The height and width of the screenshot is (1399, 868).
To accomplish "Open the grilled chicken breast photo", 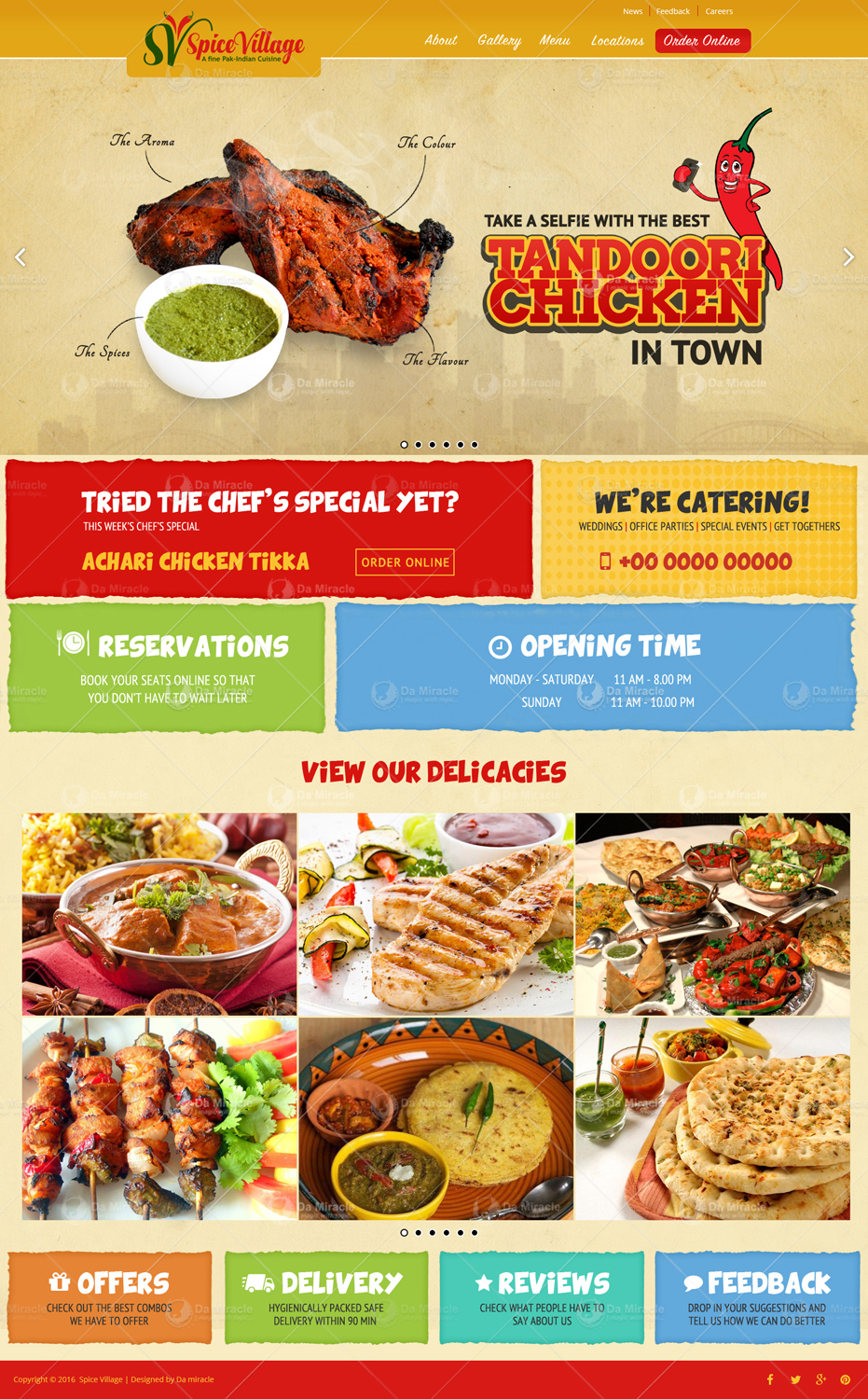I will click(435, 914).
